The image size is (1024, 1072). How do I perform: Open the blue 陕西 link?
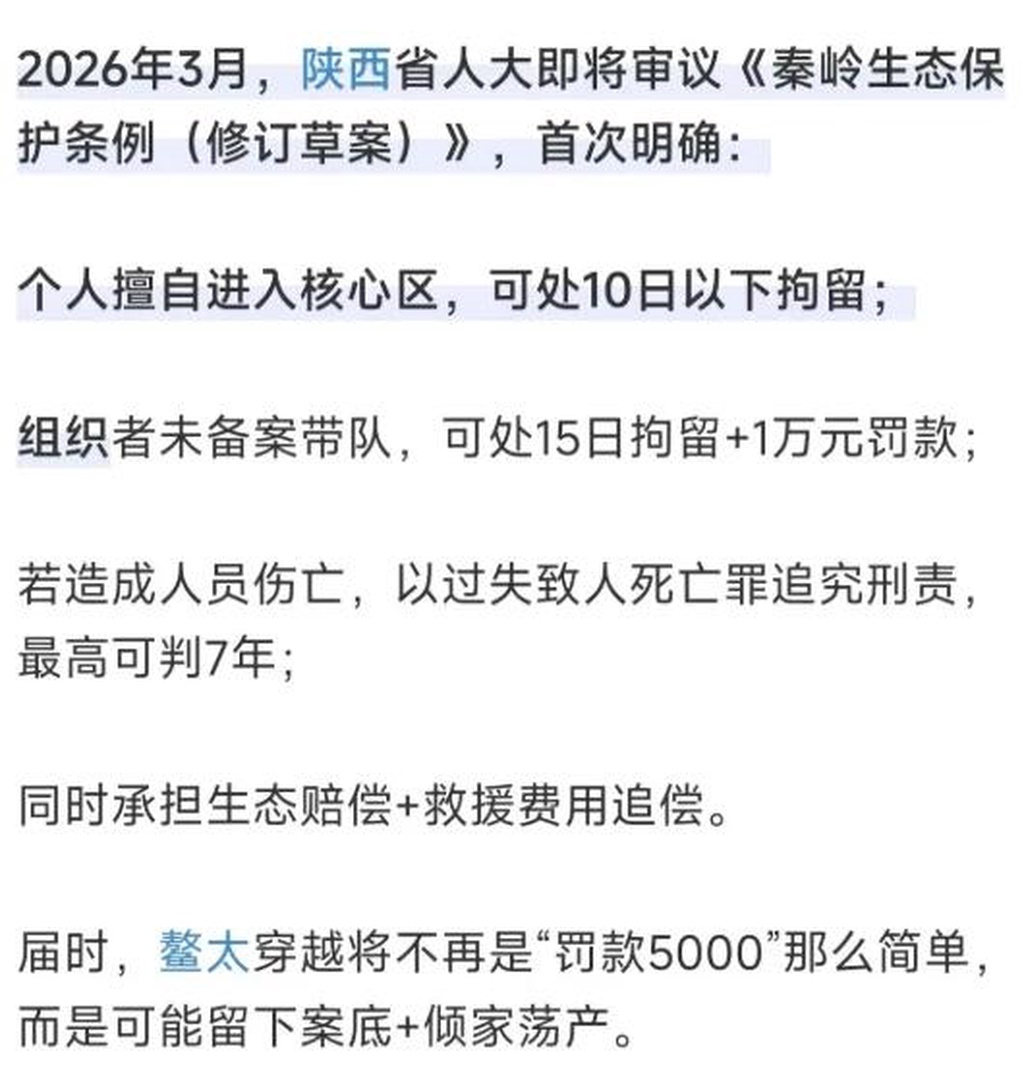click(345, 73)
